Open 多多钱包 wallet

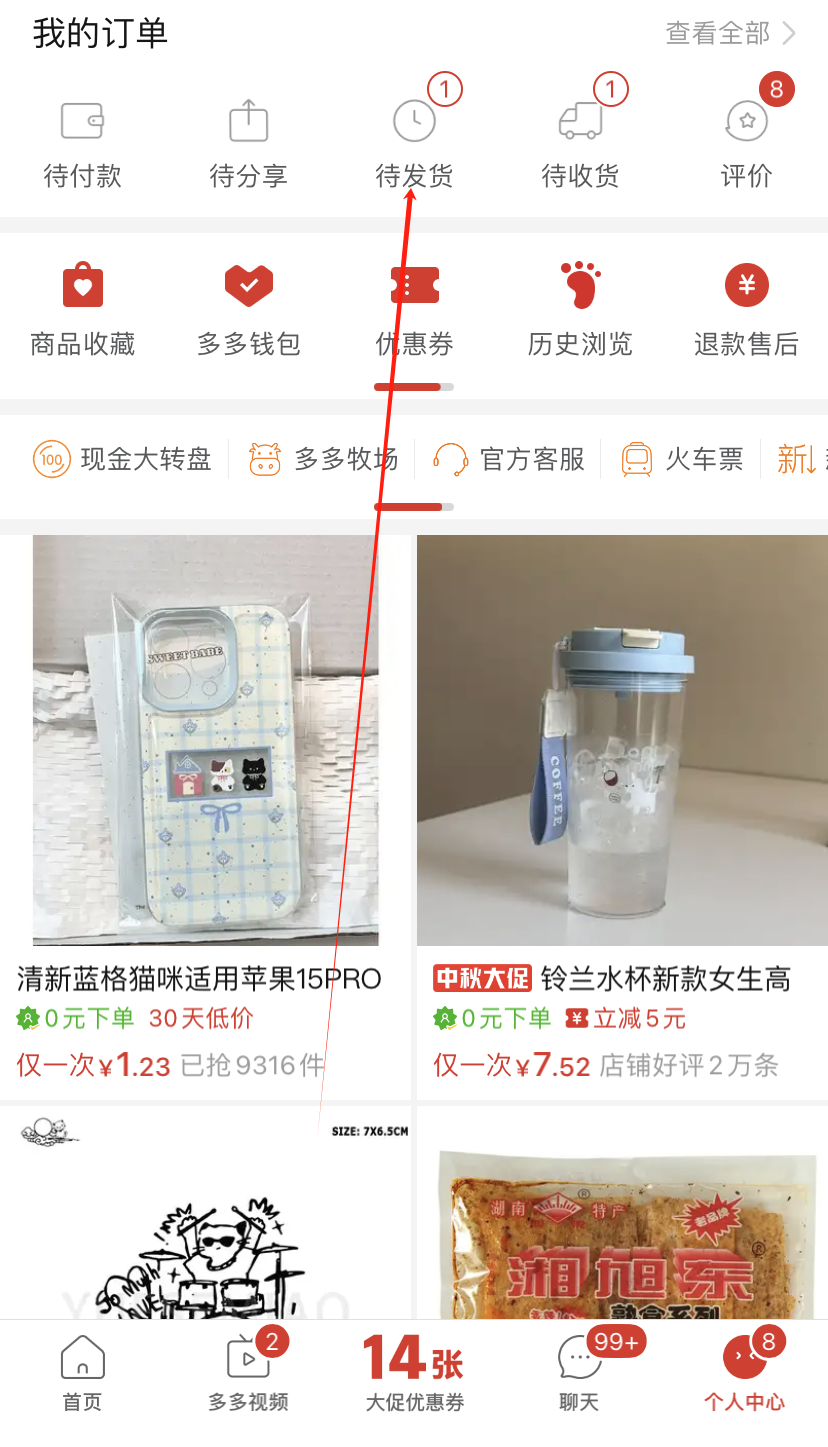tap(248, 310)
